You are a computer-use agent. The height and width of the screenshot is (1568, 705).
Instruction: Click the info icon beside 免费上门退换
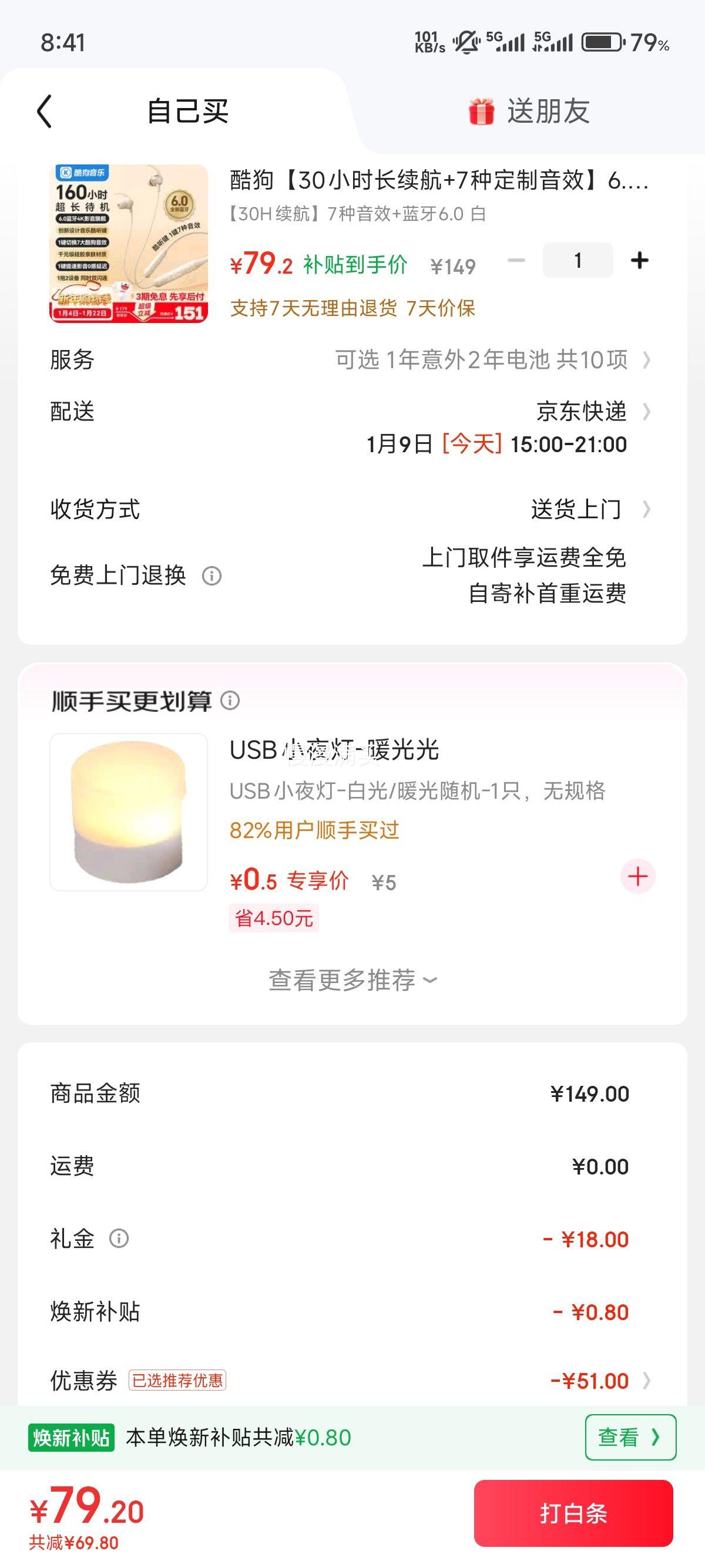213,574
